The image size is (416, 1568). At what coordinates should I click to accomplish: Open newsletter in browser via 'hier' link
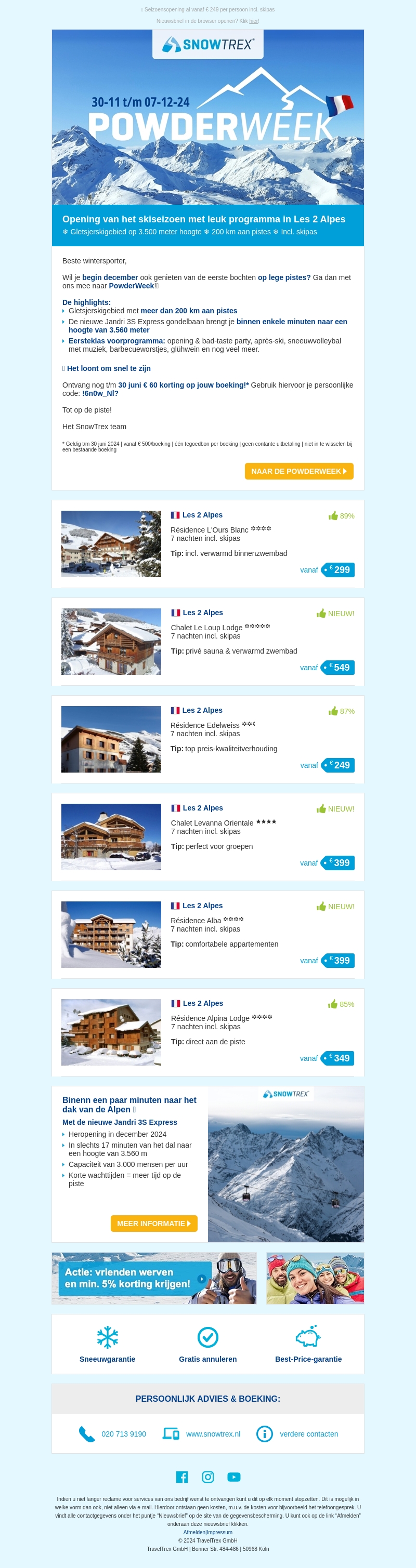click(x=253, y=21)
